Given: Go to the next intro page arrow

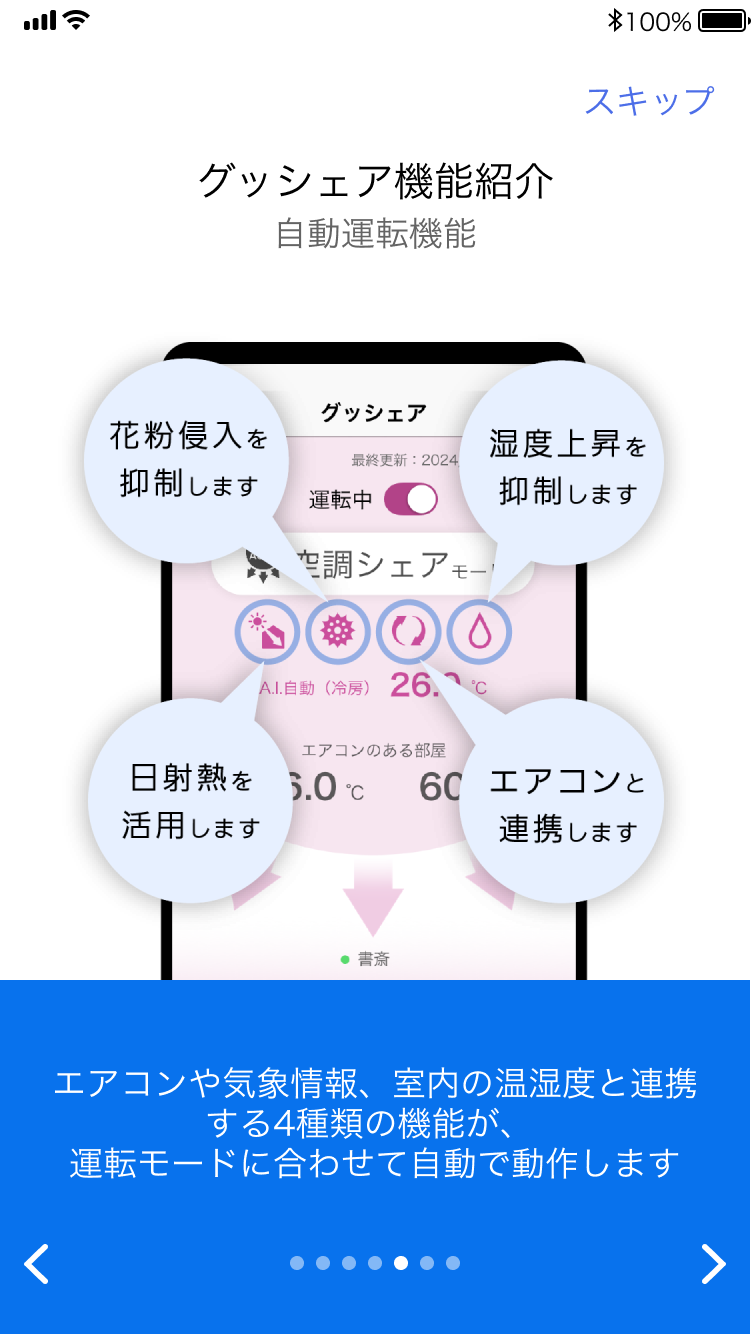Looking at the screenshot, I should coord(712,1264).
